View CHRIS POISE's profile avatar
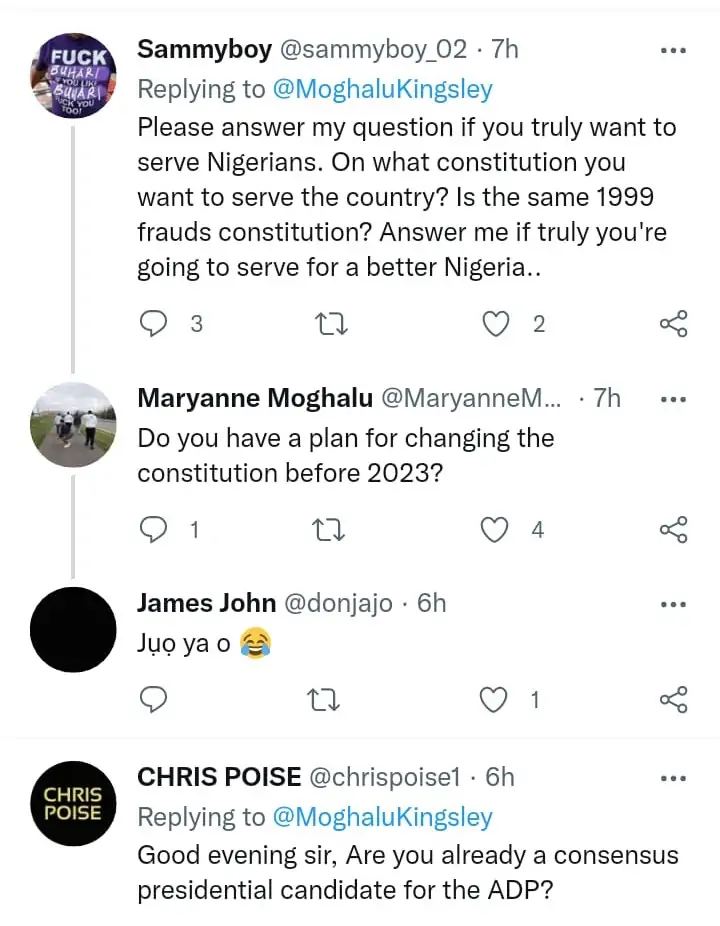Screen dimensions: 720x926 coord(73,803)
